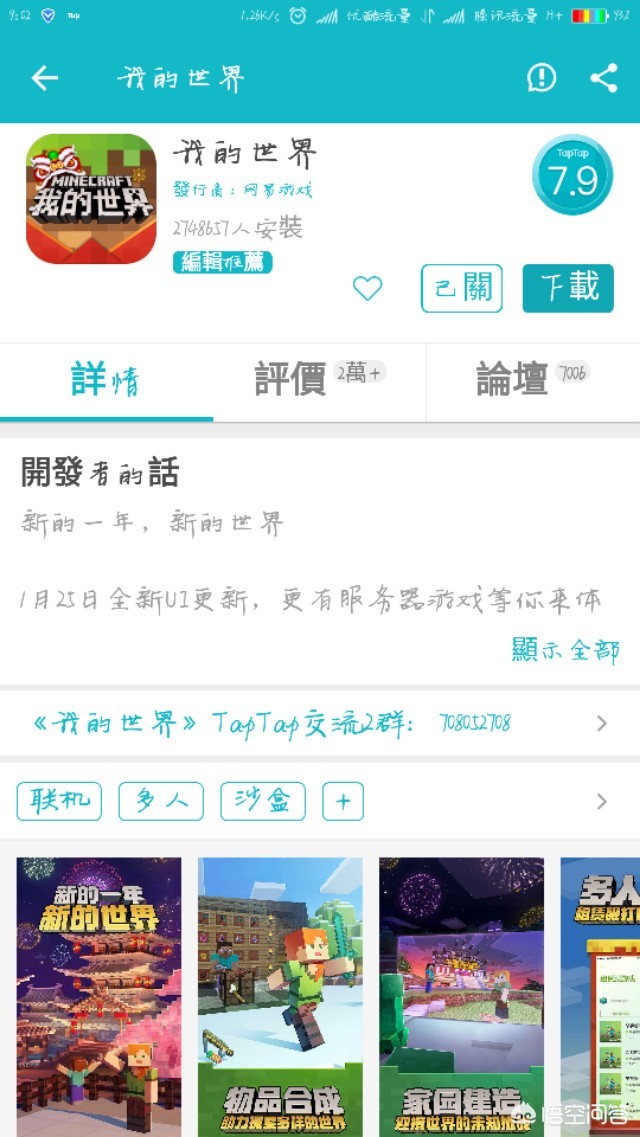The height and width of the screenshot is (1137, 640).
Task: Open all tags via chevron arrow
Action: coord(601,801)
